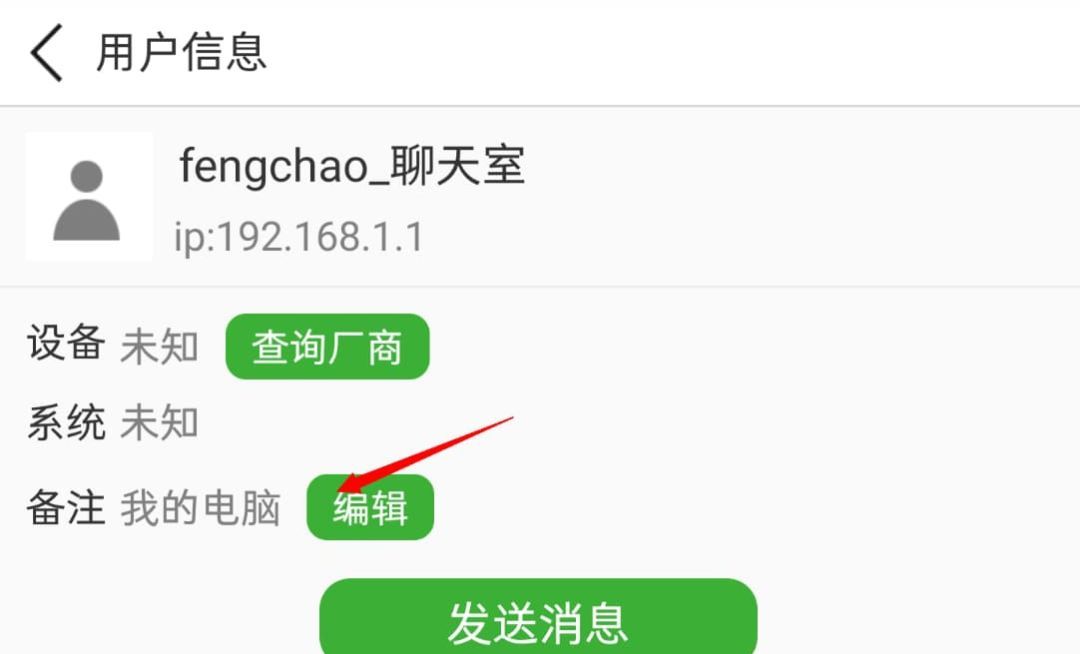The image size is (1080, 654).
Task: Edit the 备注 with 编辑 button
Action: coord(370,508)
